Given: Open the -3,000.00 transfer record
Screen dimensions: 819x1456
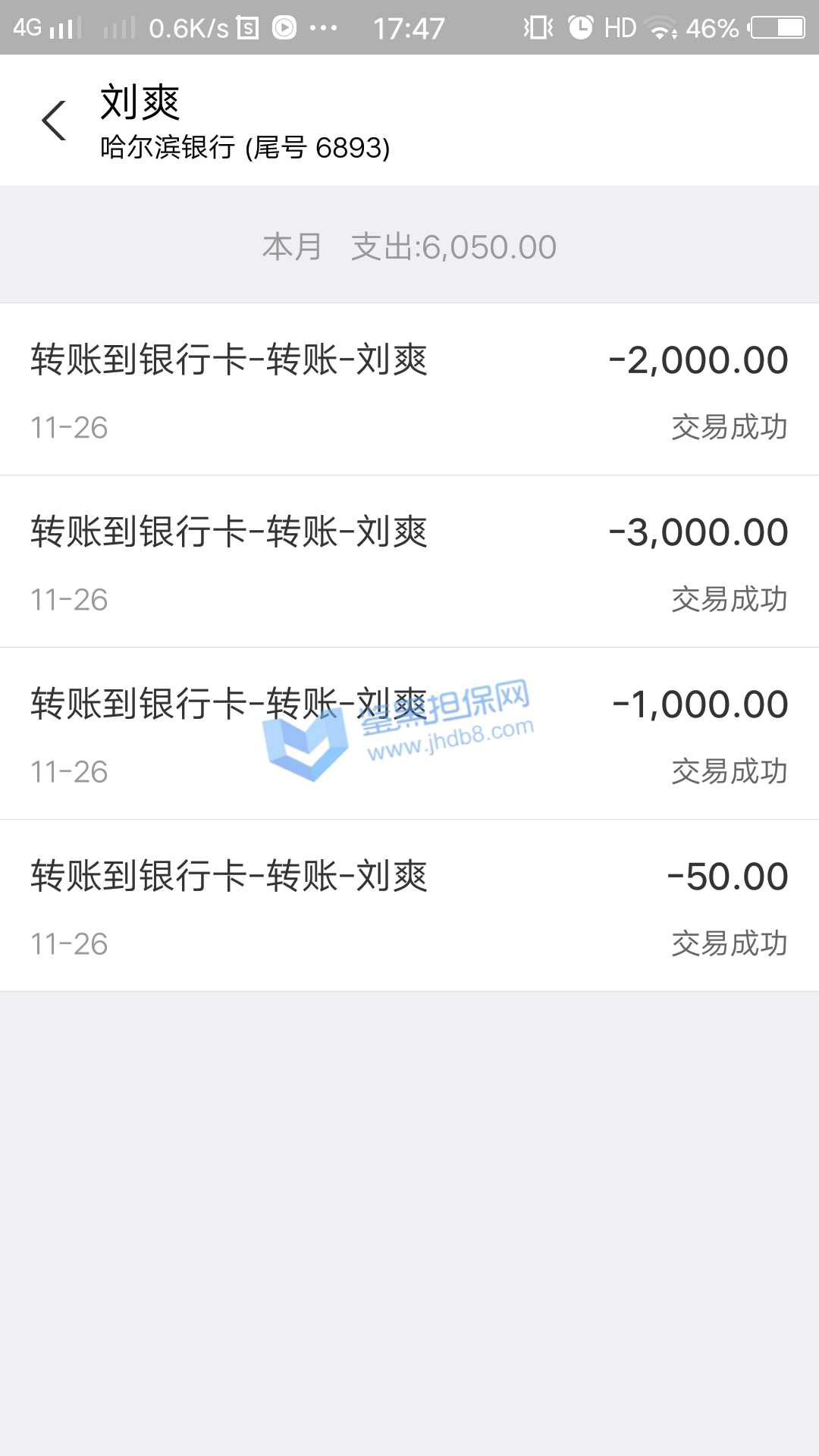Looking at the screenshot, I should tap(409, 562).
